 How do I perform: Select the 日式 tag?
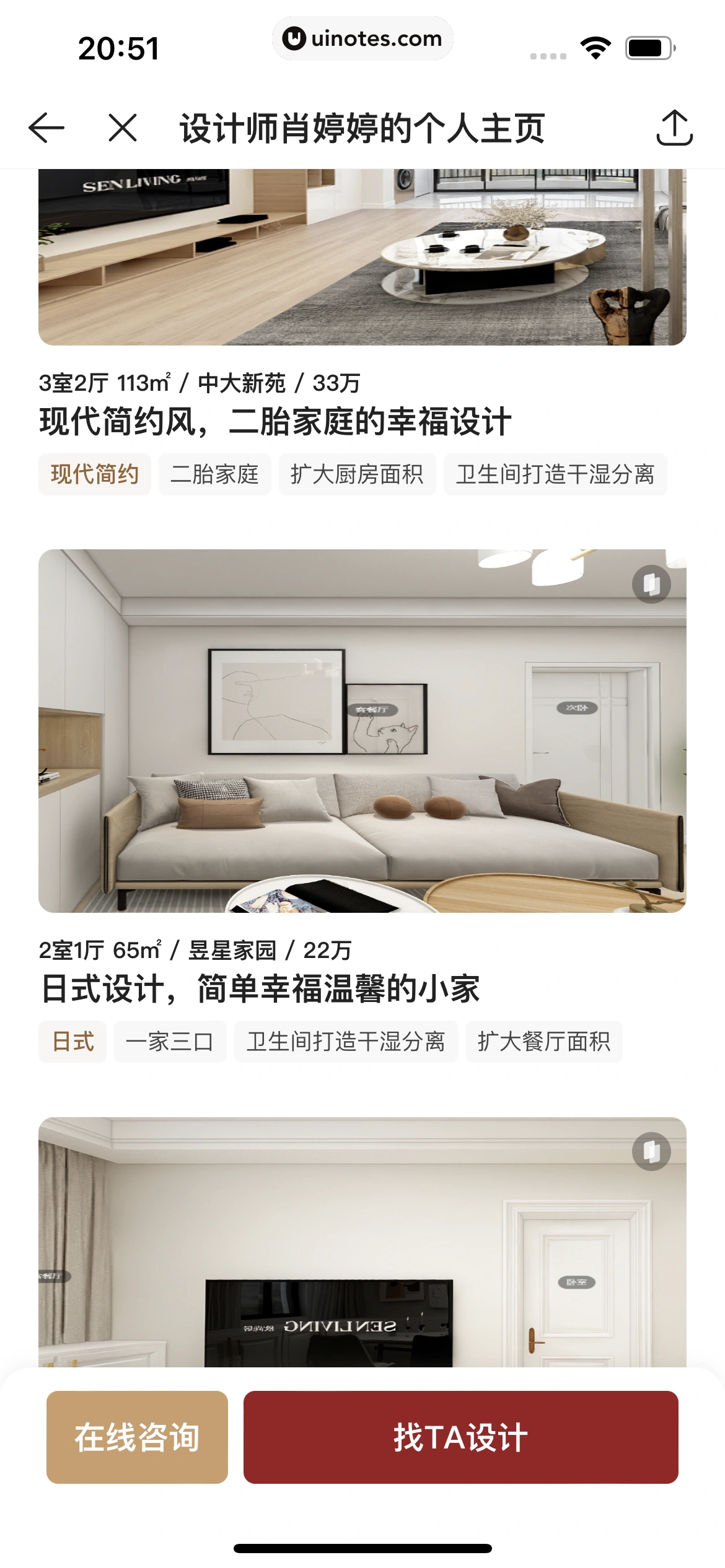coord(72,1042)
